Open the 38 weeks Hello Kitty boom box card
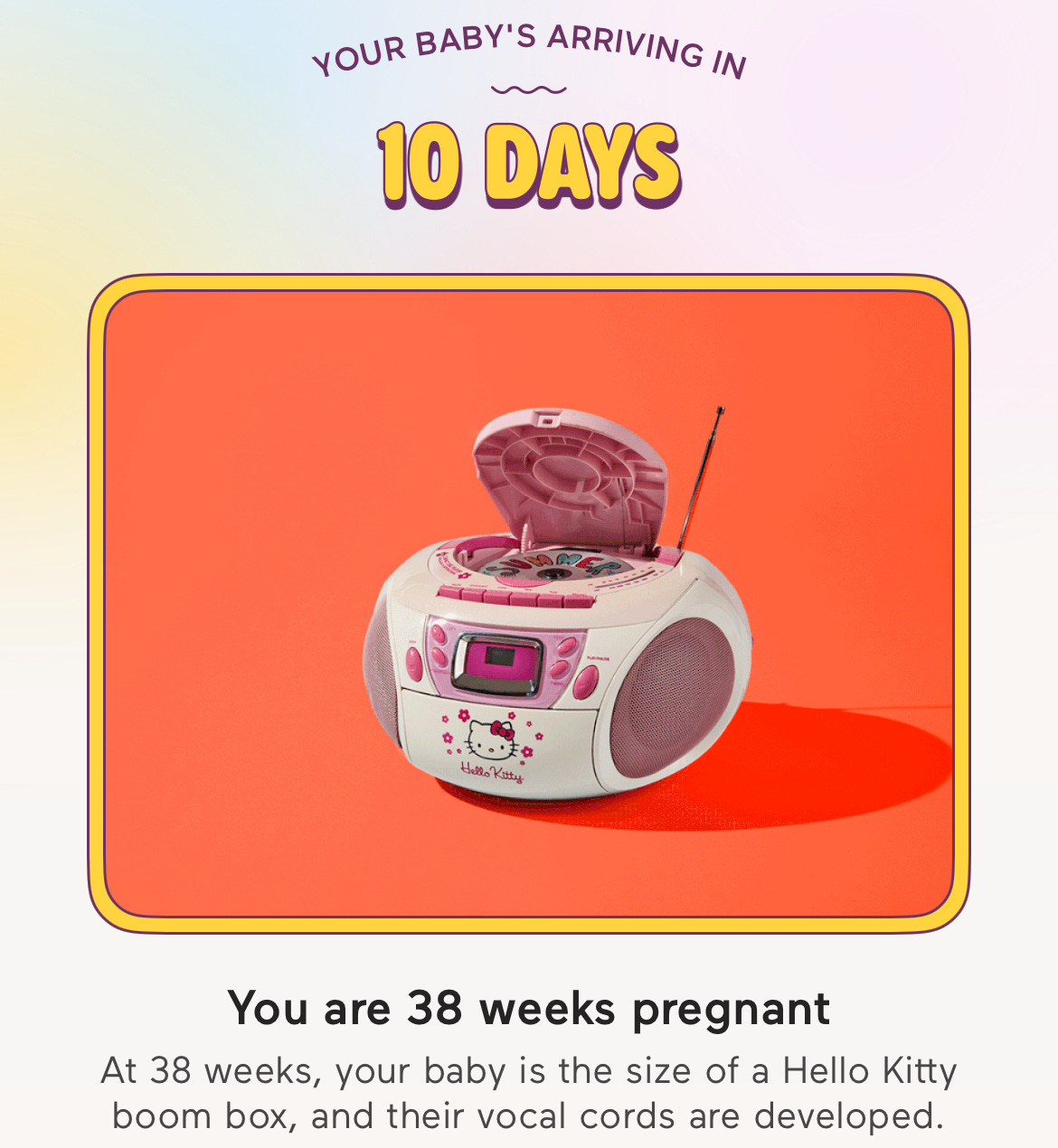1058x1148 pixels. tap(529, 604)
